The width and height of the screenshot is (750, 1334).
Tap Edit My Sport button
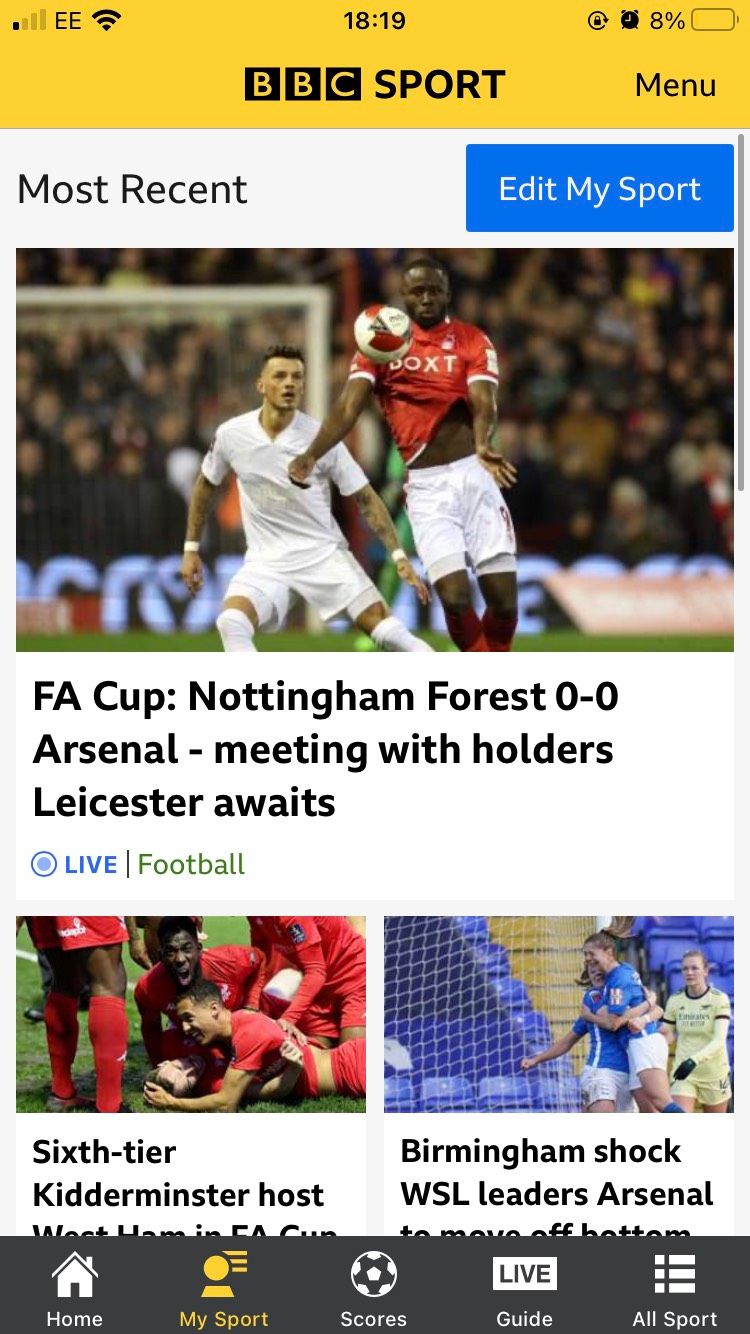[600, 189]
